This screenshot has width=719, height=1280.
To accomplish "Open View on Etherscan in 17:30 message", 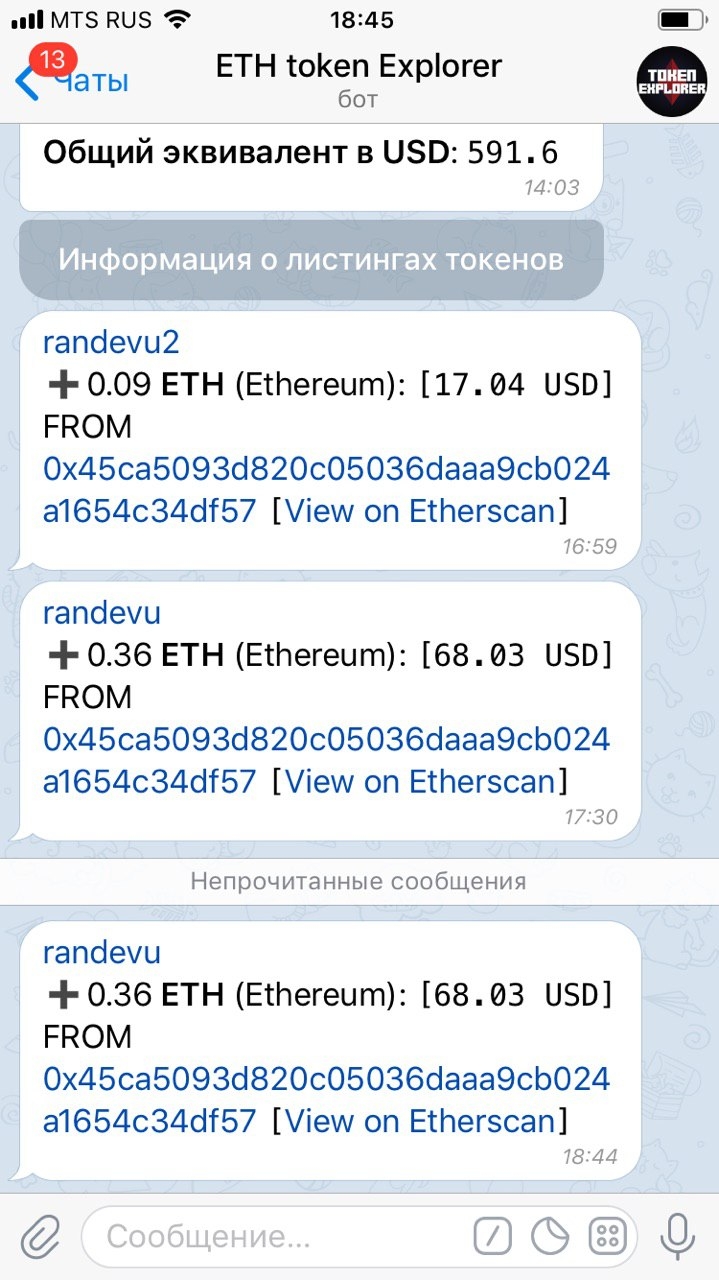I will click(420, 781).
